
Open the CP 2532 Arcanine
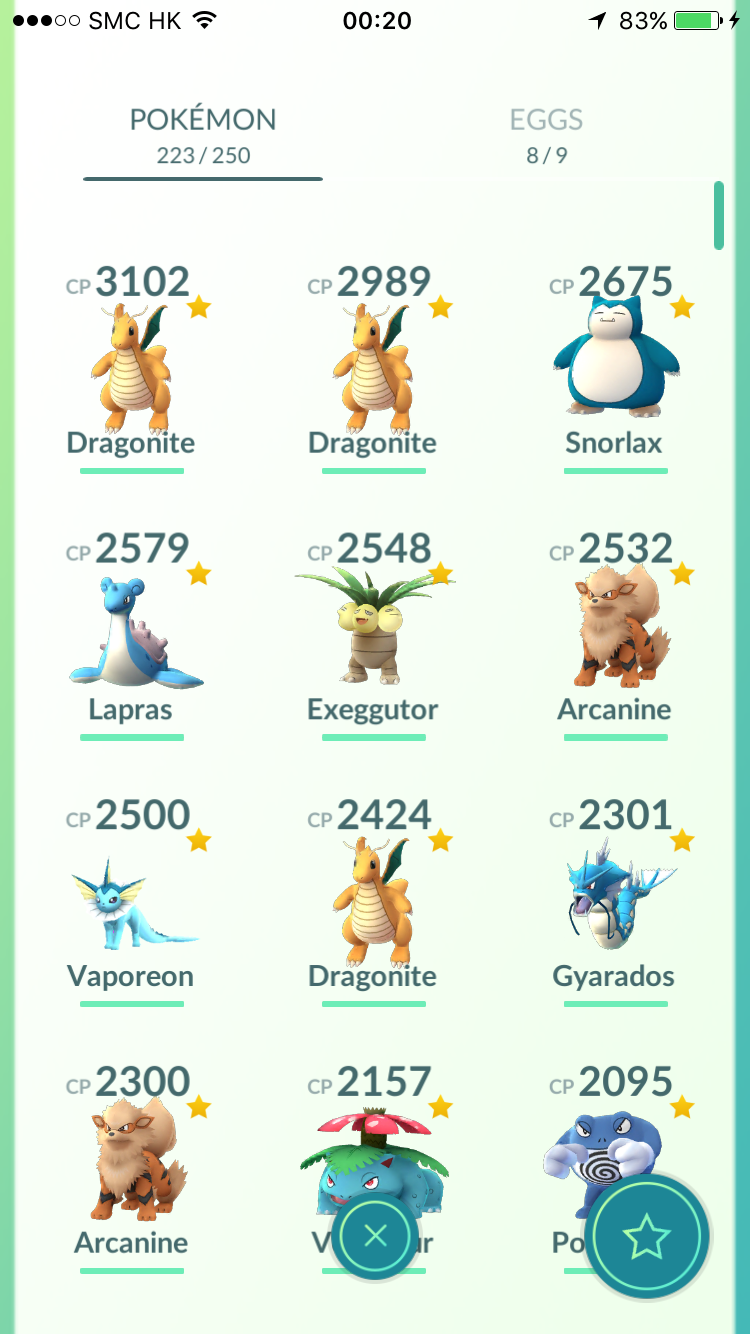tap(615, 634)
